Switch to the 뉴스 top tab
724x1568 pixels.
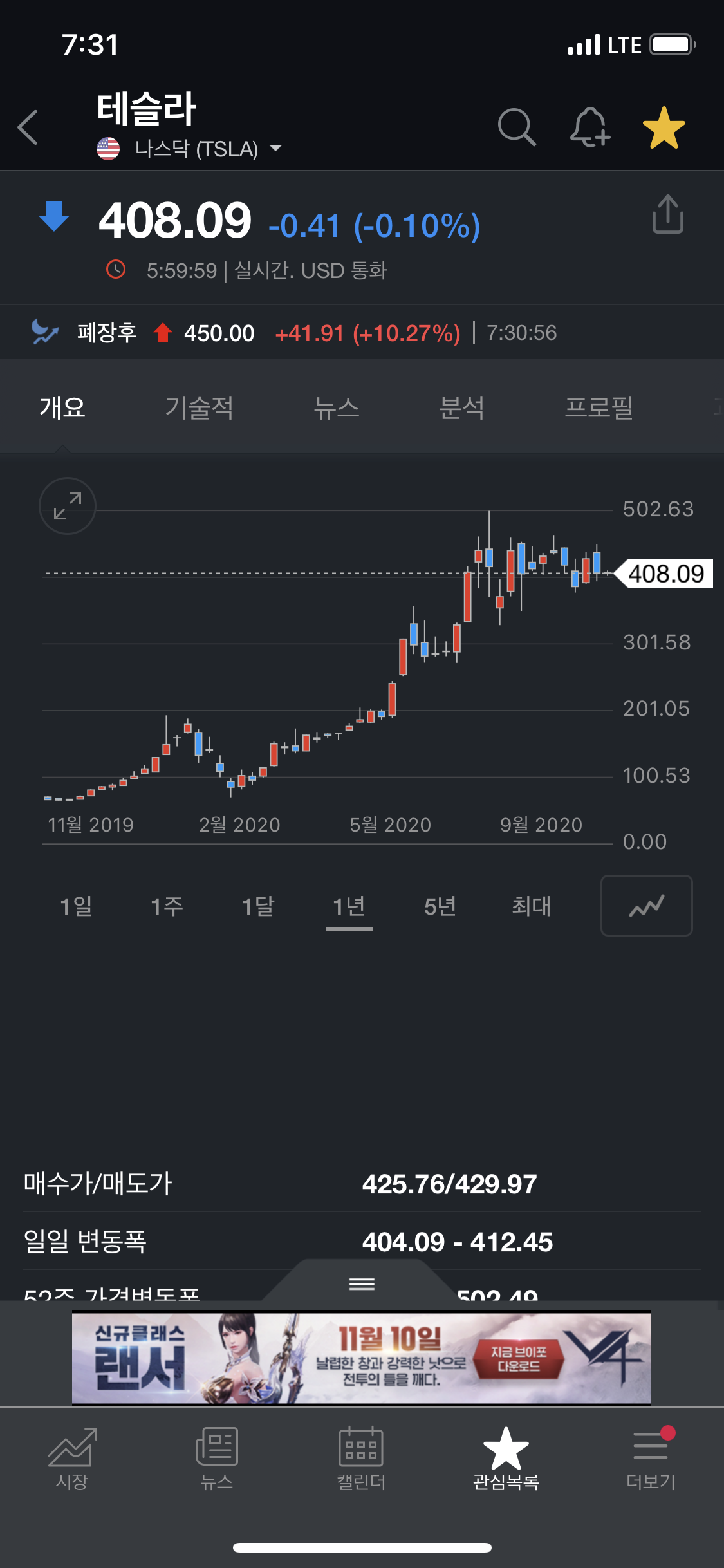pyautogui.click(x=336, y=407)
